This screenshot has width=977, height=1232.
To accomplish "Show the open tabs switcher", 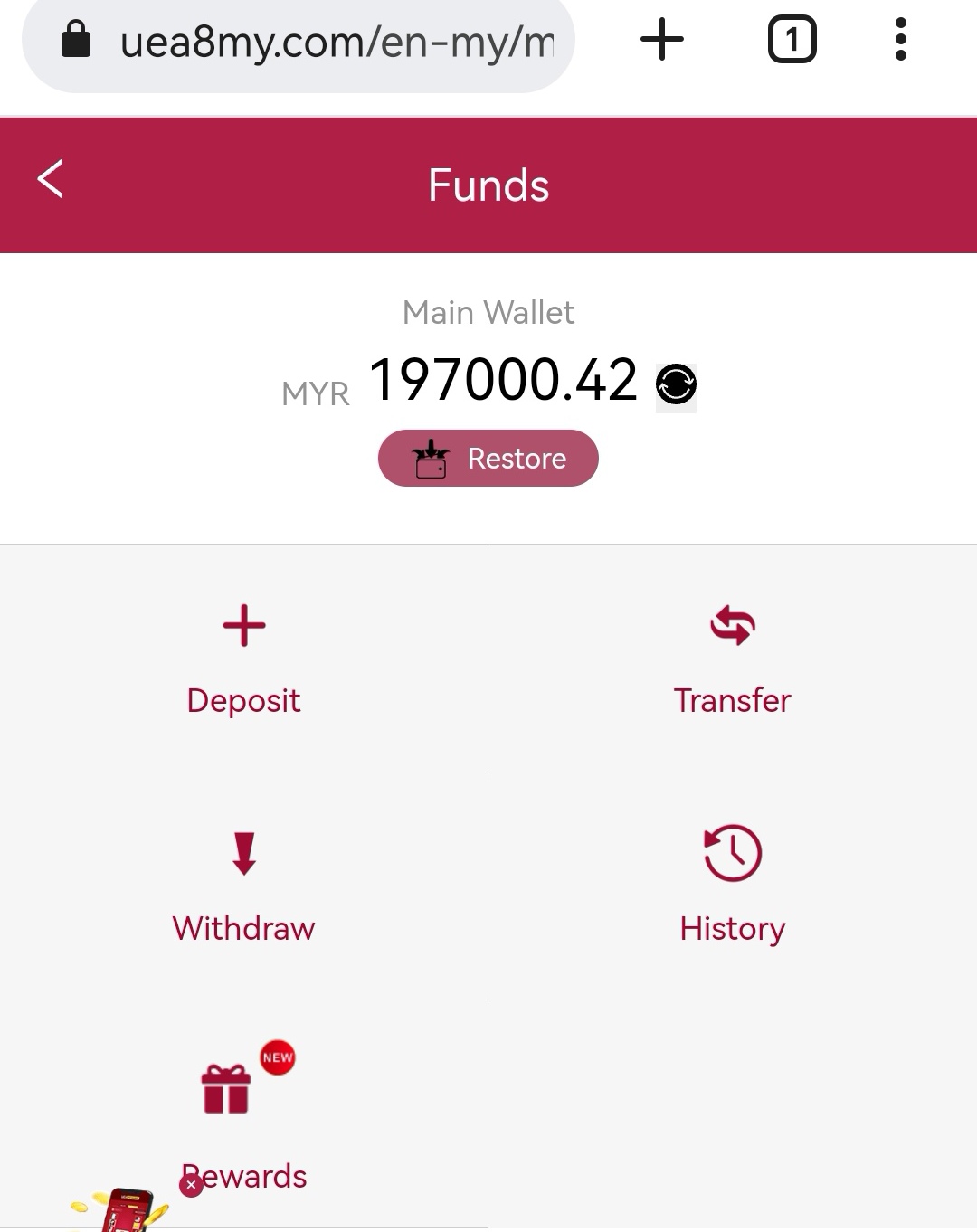I will coord(792,40).
